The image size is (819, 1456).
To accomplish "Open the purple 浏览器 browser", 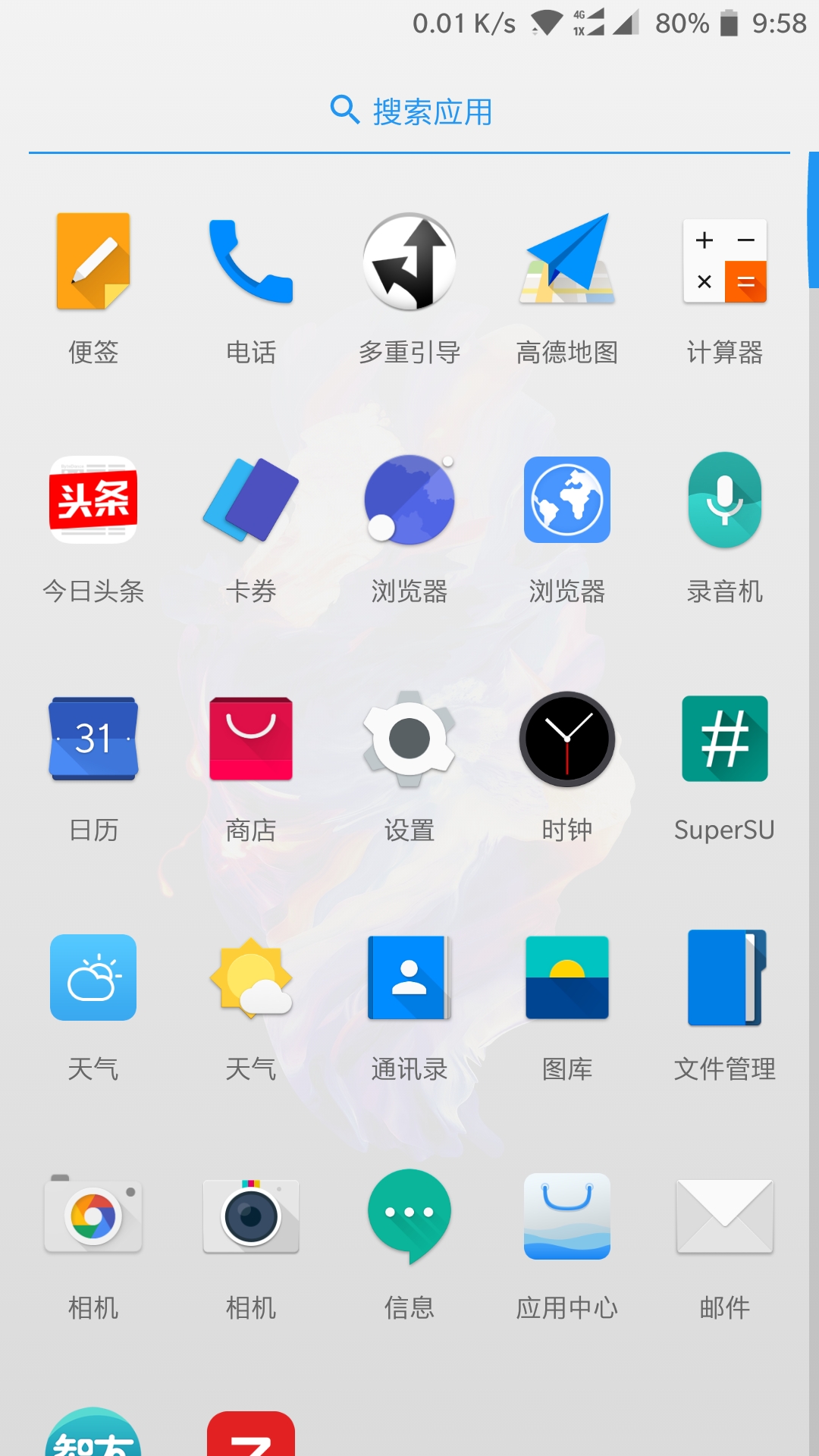I will tap(409, 500).
